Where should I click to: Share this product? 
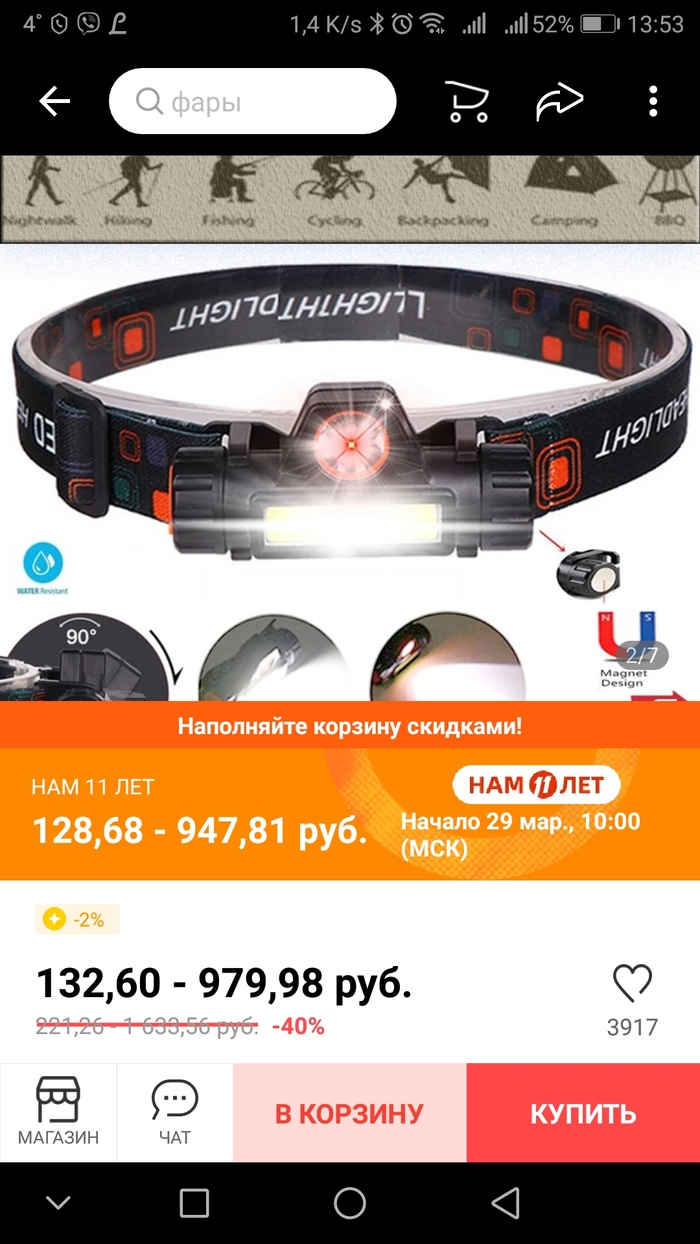point(559,101)
